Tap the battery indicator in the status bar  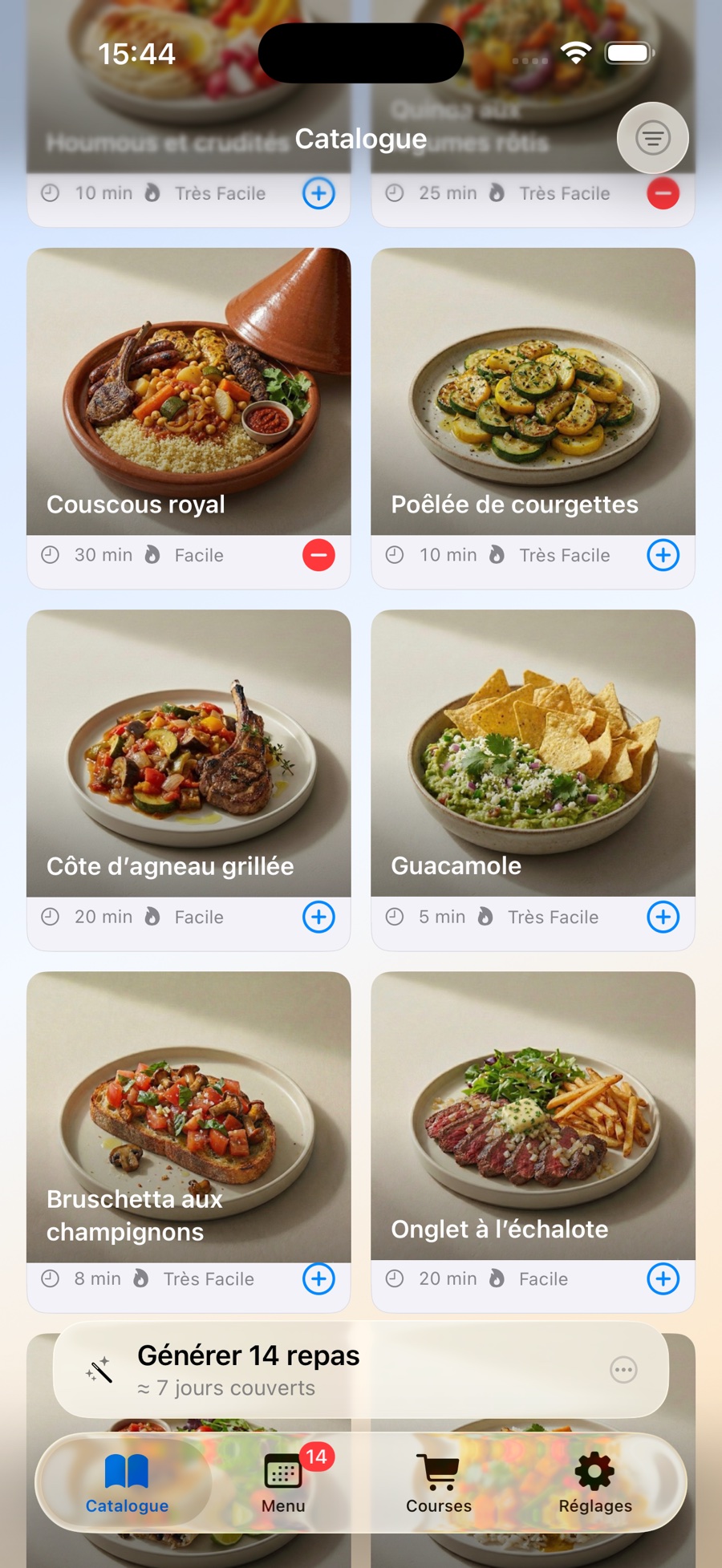[x=628, y=52]
